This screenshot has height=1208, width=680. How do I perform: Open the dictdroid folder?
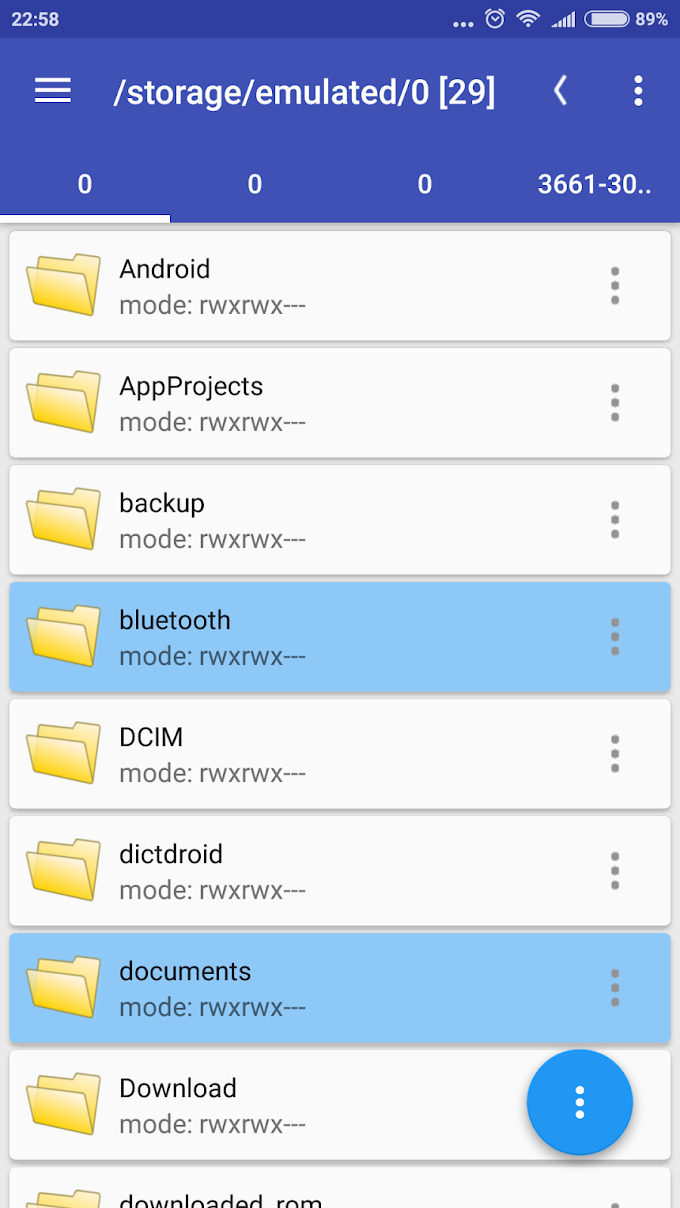click(340, 871)
